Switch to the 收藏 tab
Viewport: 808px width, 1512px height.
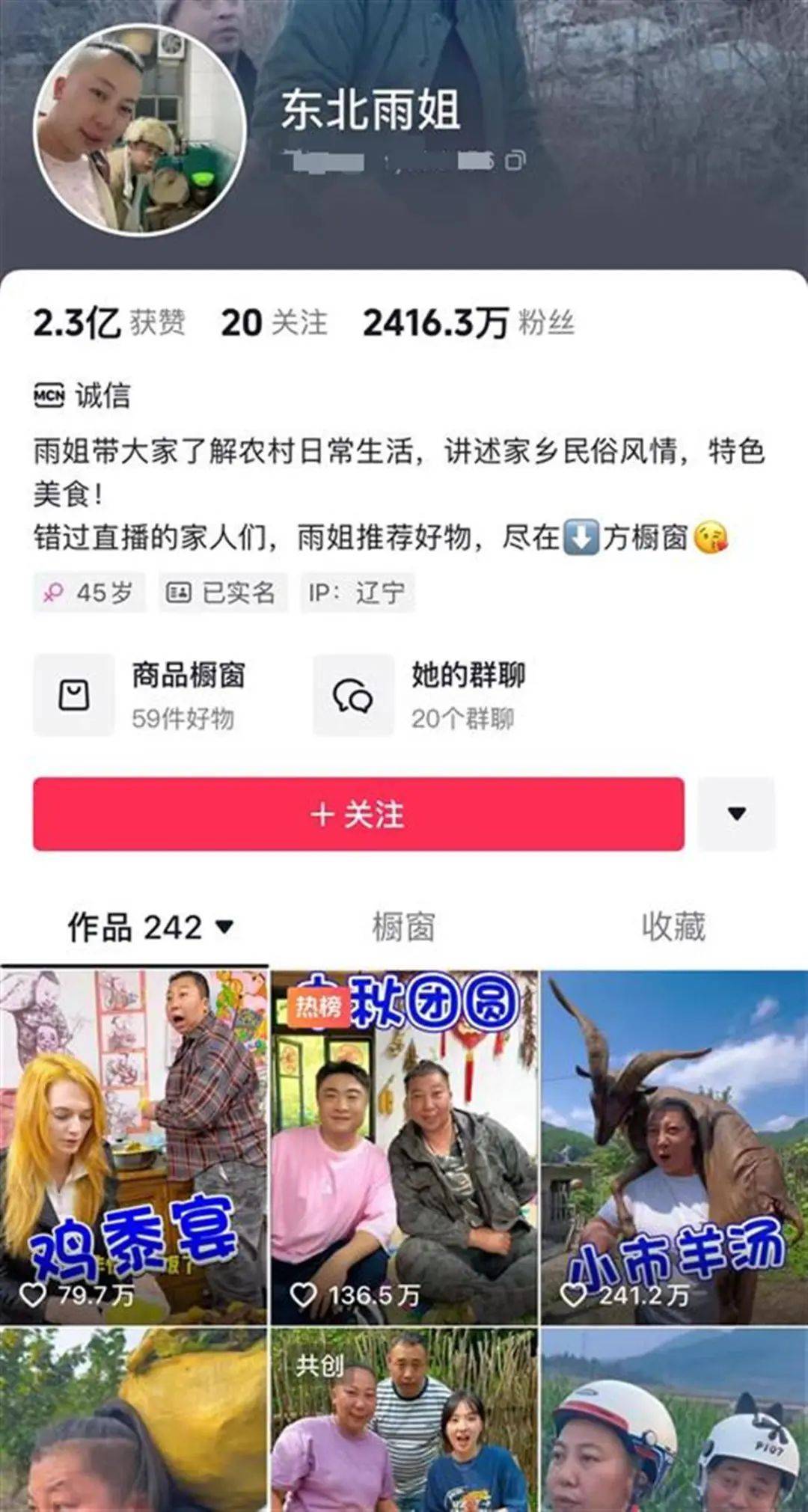[x=673, y=928]
